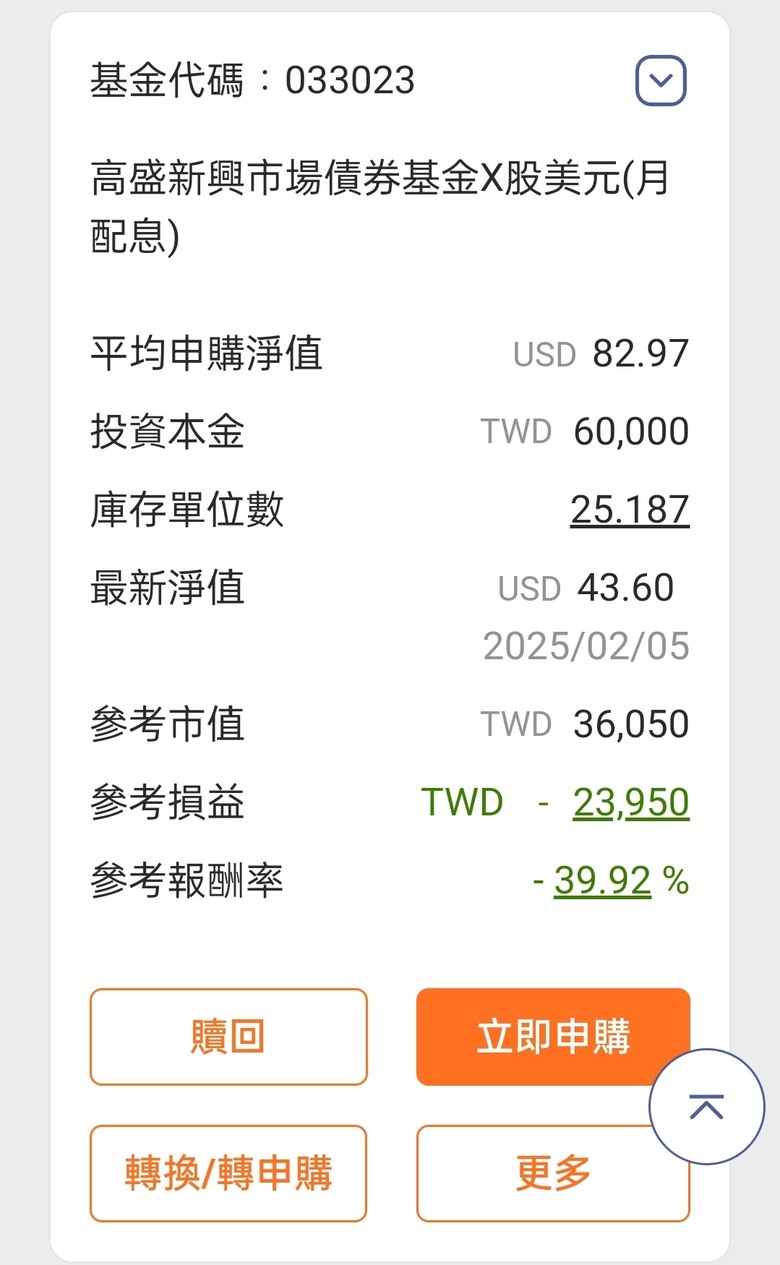Open the 更多 more options button

[553, 1173]
